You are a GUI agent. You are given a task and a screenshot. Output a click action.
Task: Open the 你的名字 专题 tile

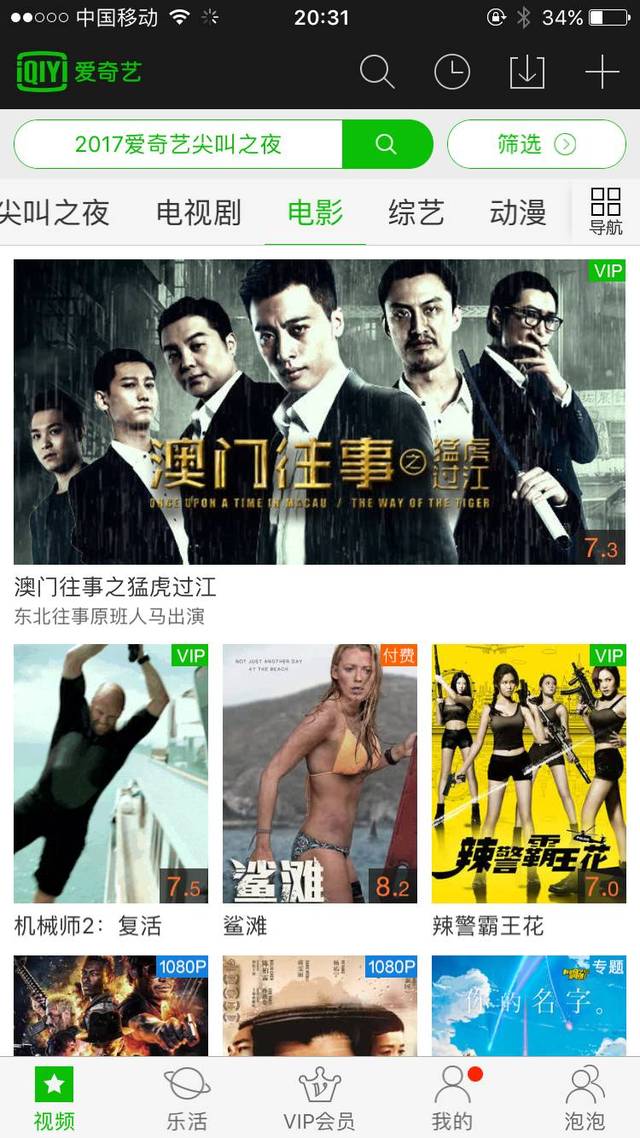tap(528, 1004)
